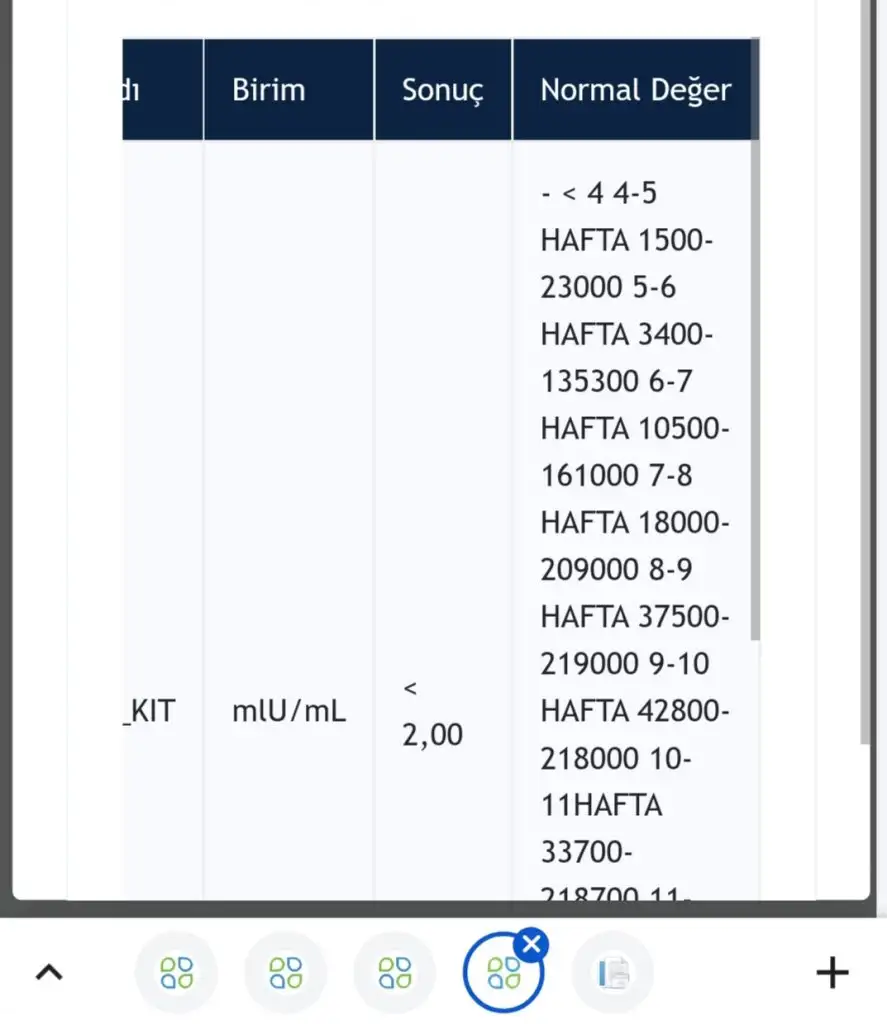Screen dimensions: 887x1024
Task: Switch to the second browser tab
Action: coord(286,972)
